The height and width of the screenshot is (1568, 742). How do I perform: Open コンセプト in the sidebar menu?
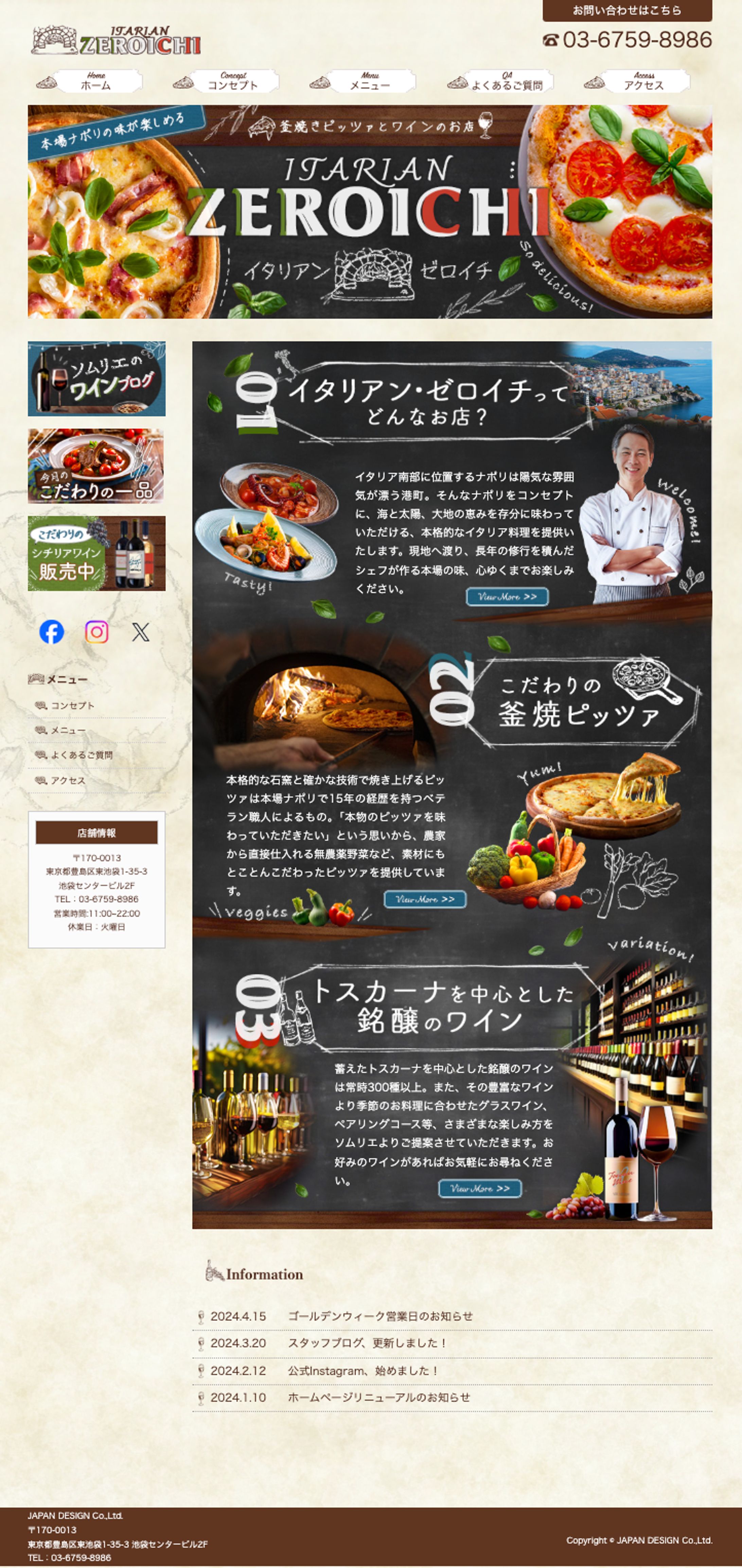click(x=72, y=706)
